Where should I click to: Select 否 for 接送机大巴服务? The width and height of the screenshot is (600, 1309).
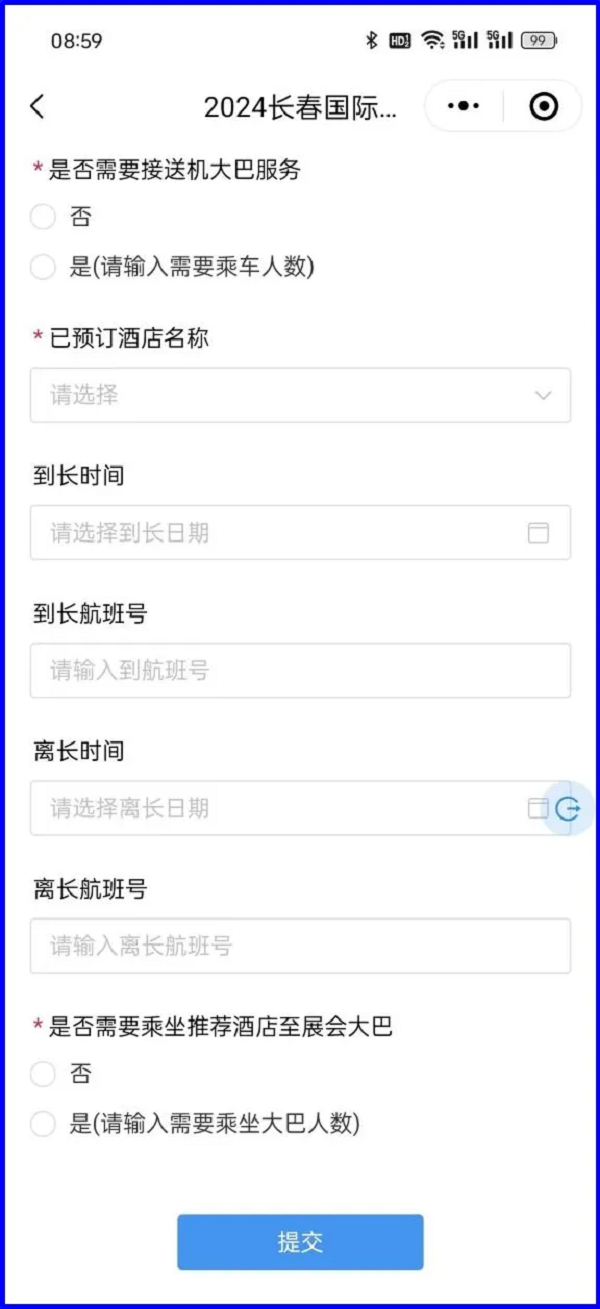[43, 217]
